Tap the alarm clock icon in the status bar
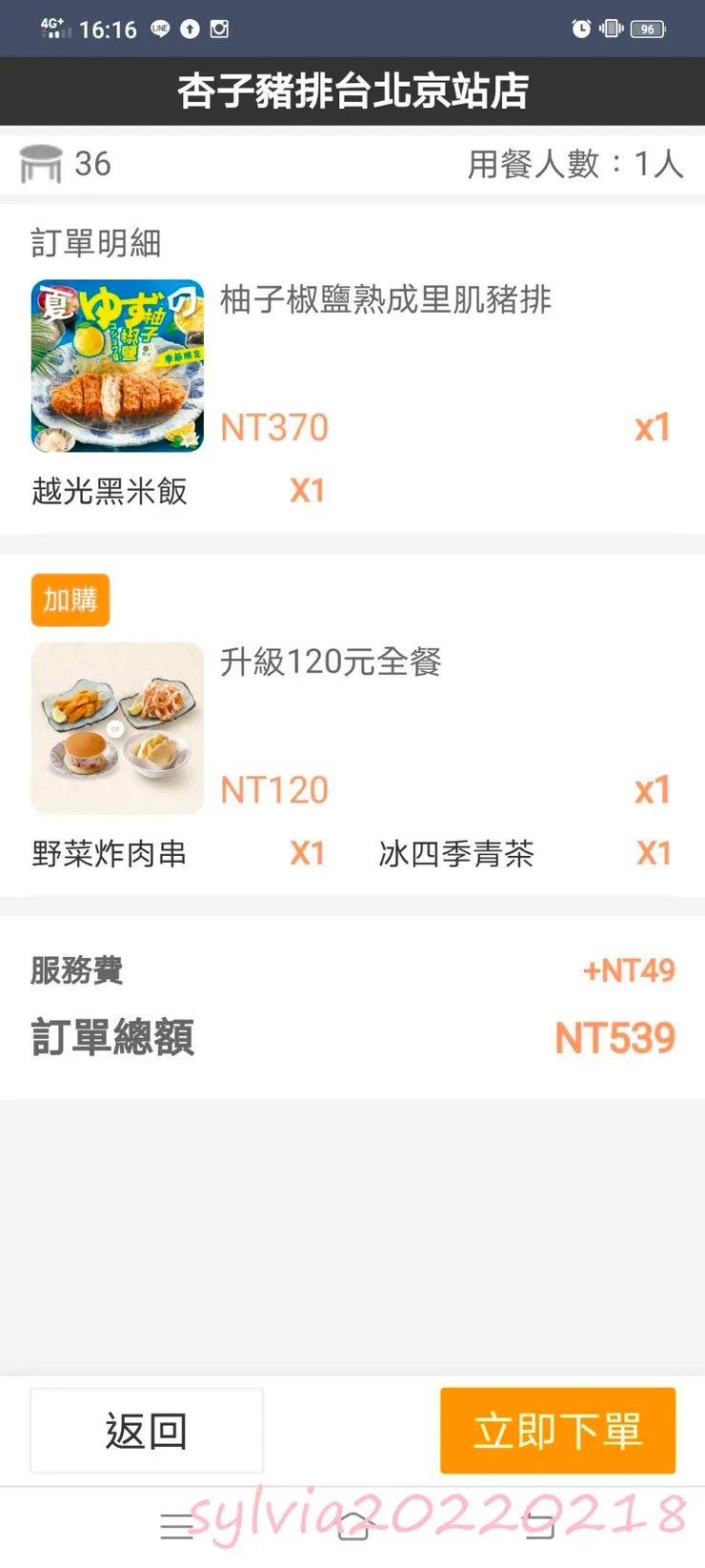The width and height of the screenshot is (705, 1568). point(582,28)
